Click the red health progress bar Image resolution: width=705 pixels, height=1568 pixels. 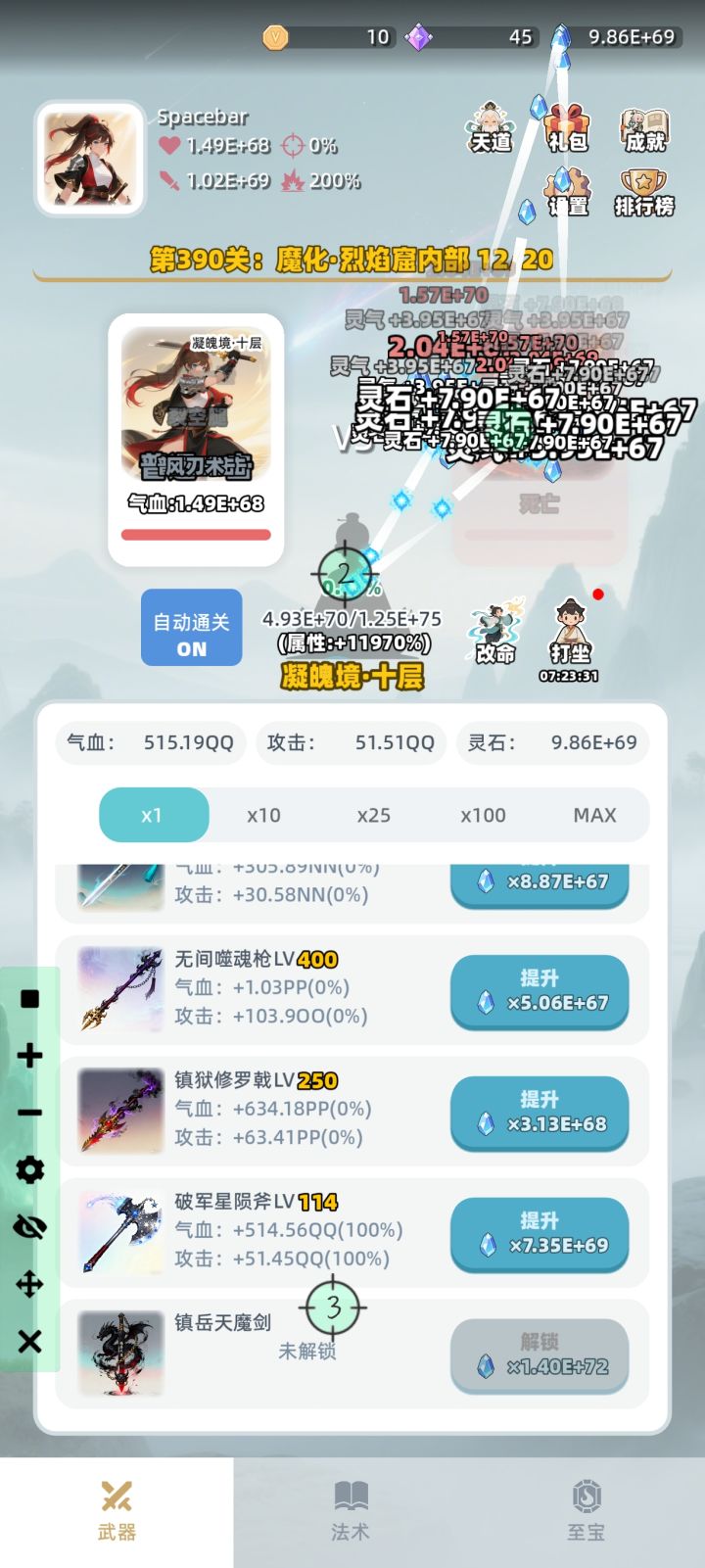pos(198,536)
